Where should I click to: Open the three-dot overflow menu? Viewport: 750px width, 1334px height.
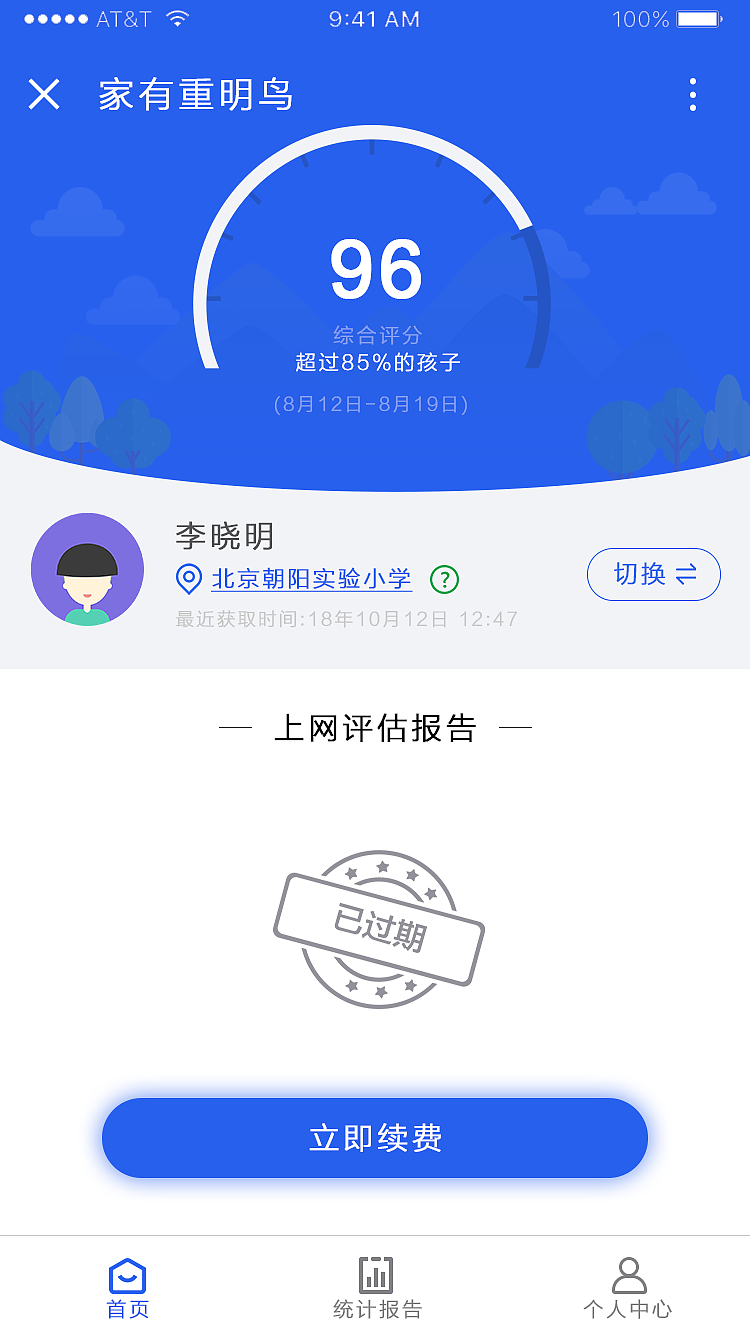coord(692,95)
